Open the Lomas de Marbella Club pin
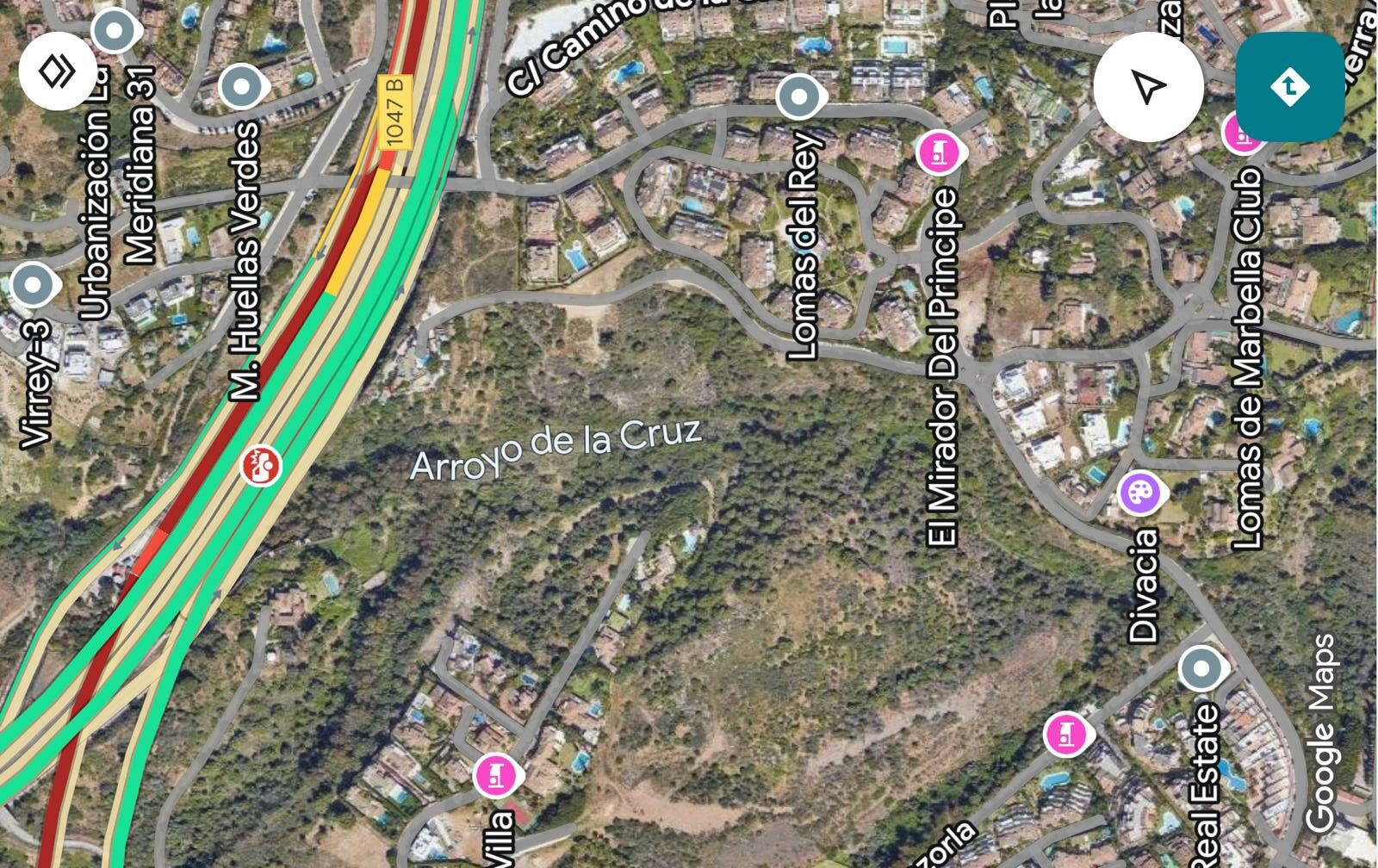The image size is (1378, 868). [1240, 135]
